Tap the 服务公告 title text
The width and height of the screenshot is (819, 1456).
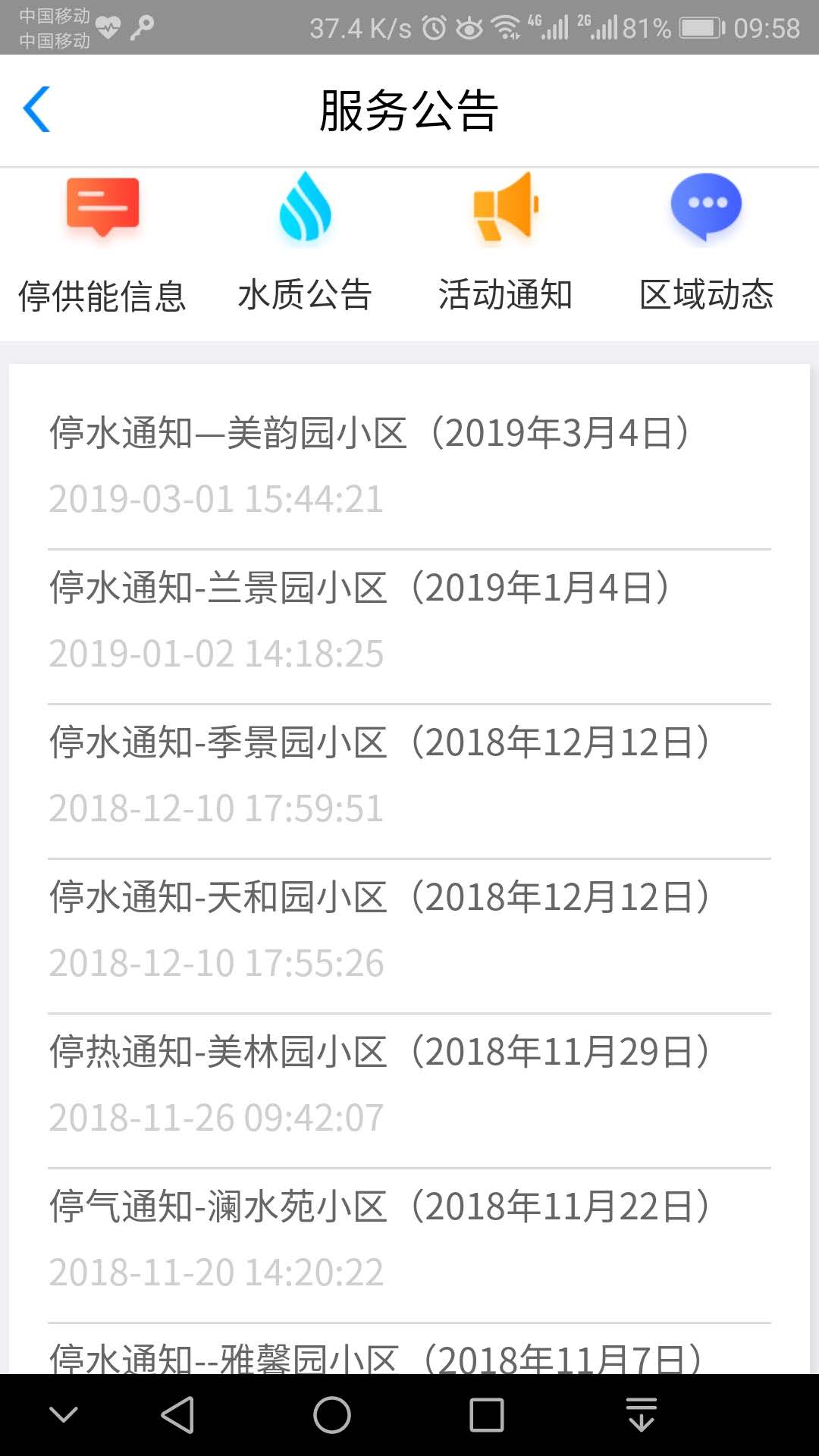(409, 110)
